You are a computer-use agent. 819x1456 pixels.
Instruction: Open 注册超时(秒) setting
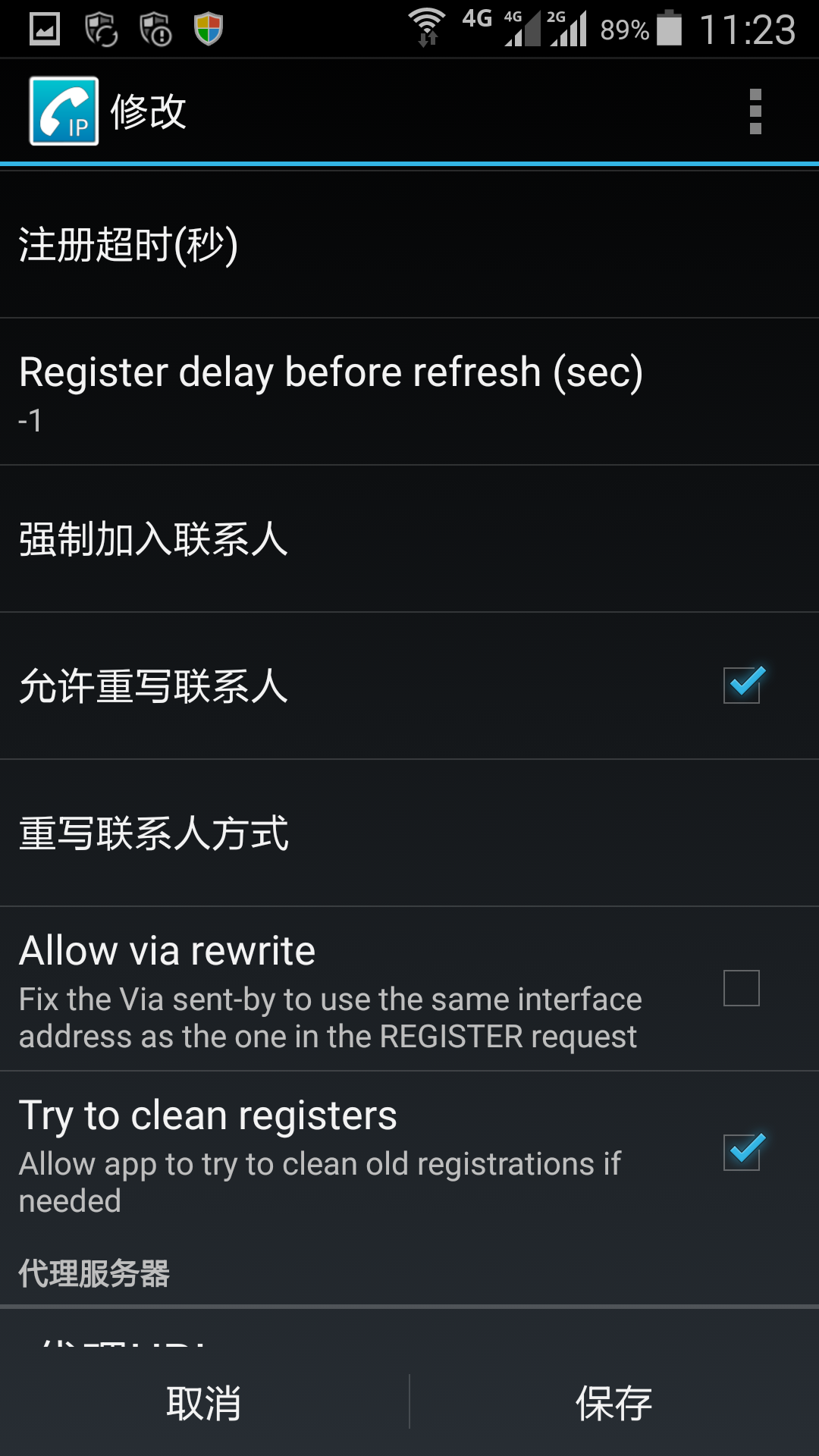409,245
